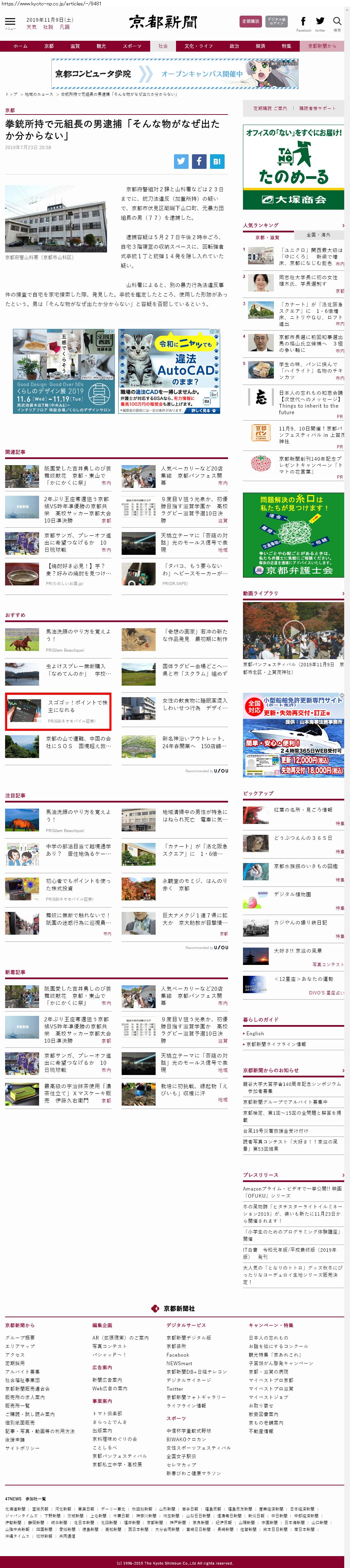Viewport: 350px width, 1568px height.
Task: Share article on Twitter
Action: [x=181, y=161]
